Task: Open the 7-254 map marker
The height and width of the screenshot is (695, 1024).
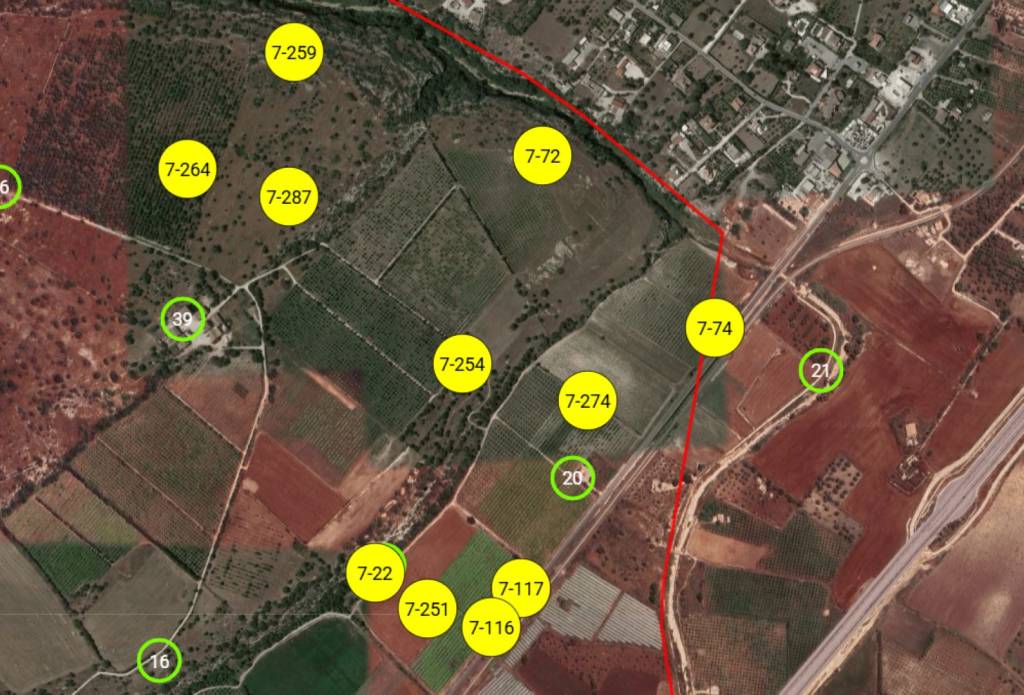Action: [462, 364]
